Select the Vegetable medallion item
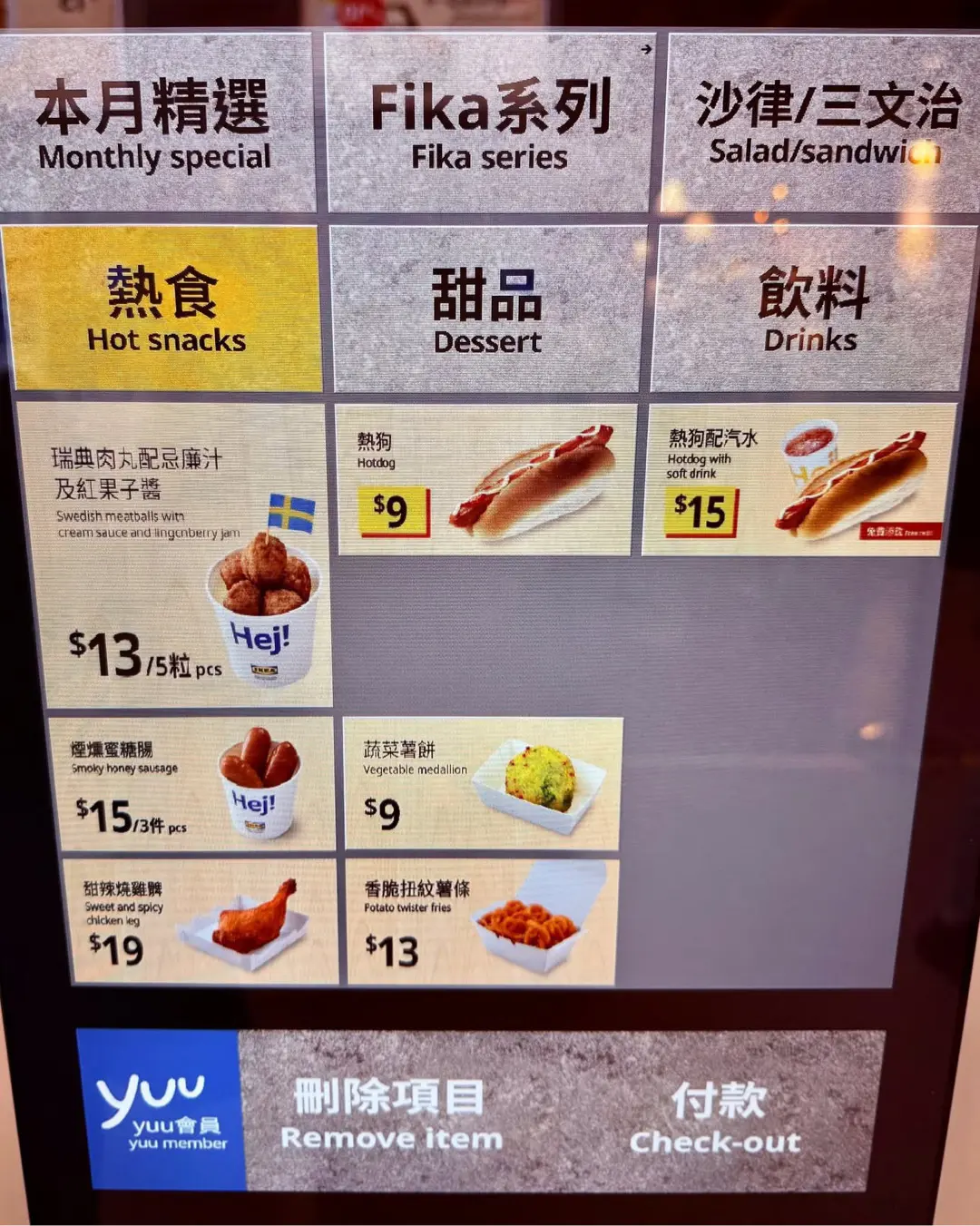The height and width of the screenshot is (1226, 980). coord(483,784)
